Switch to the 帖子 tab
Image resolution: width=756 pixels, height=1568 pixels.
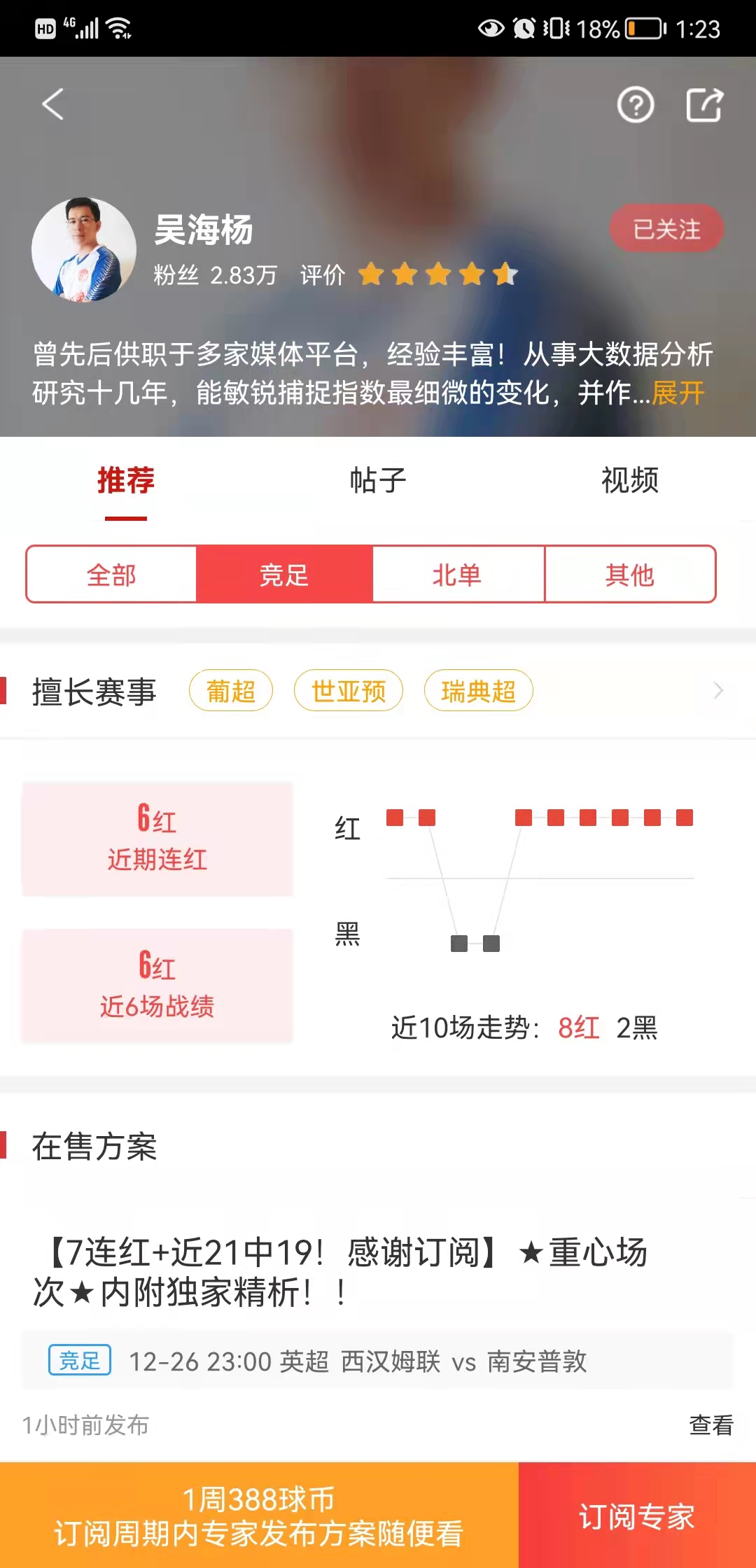click(x=378, y=480)
